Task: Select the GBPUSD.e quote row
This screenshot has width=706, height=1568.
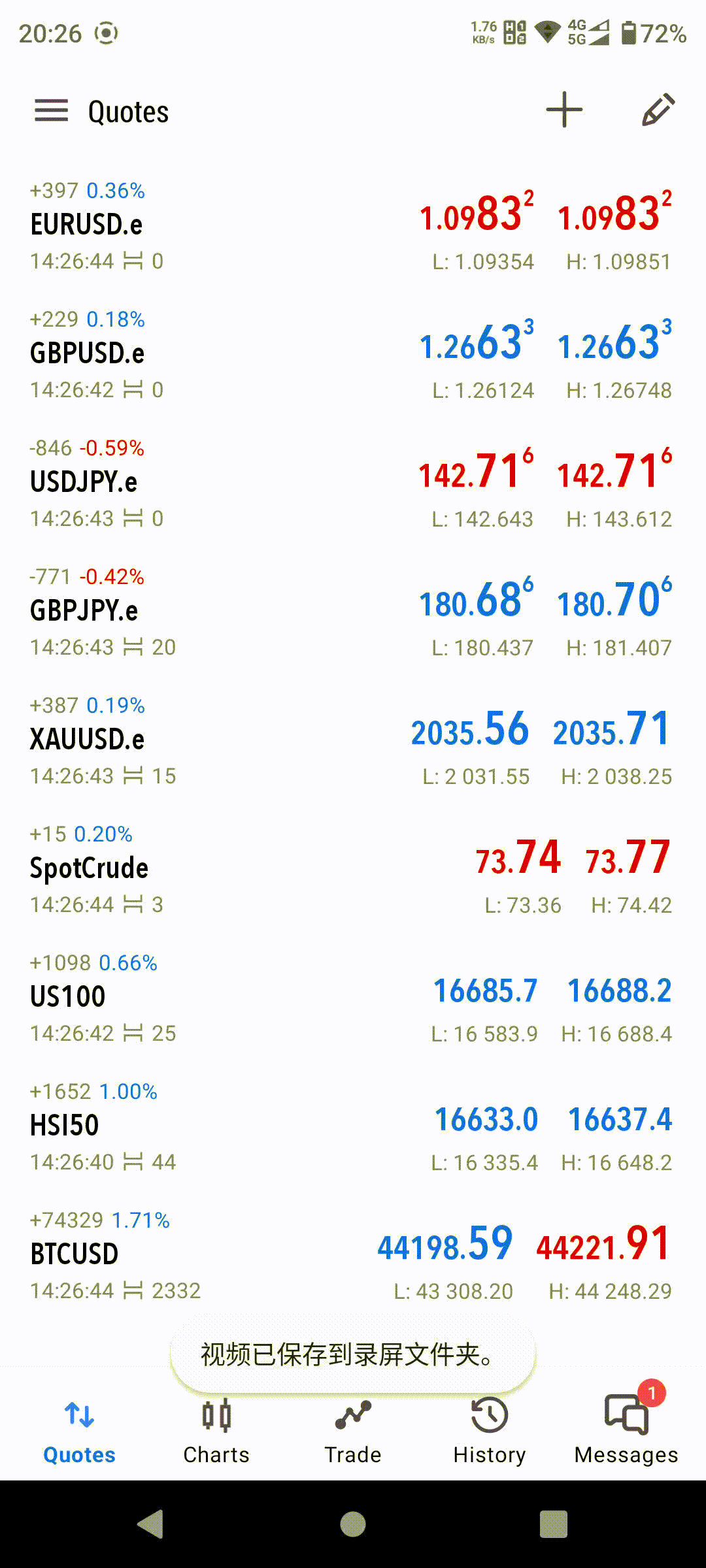Action: point(353,355)
